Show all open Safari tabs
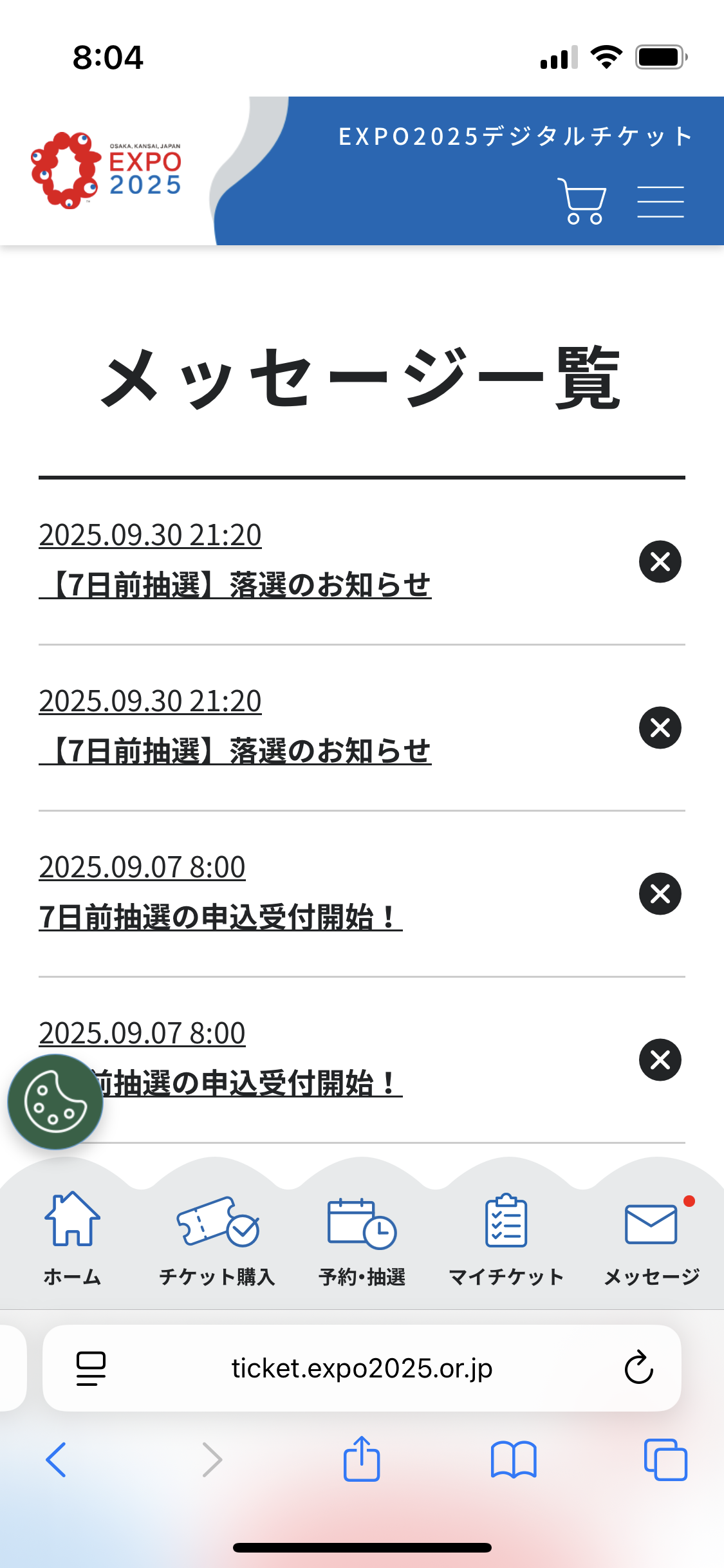 pos(665,1459)
